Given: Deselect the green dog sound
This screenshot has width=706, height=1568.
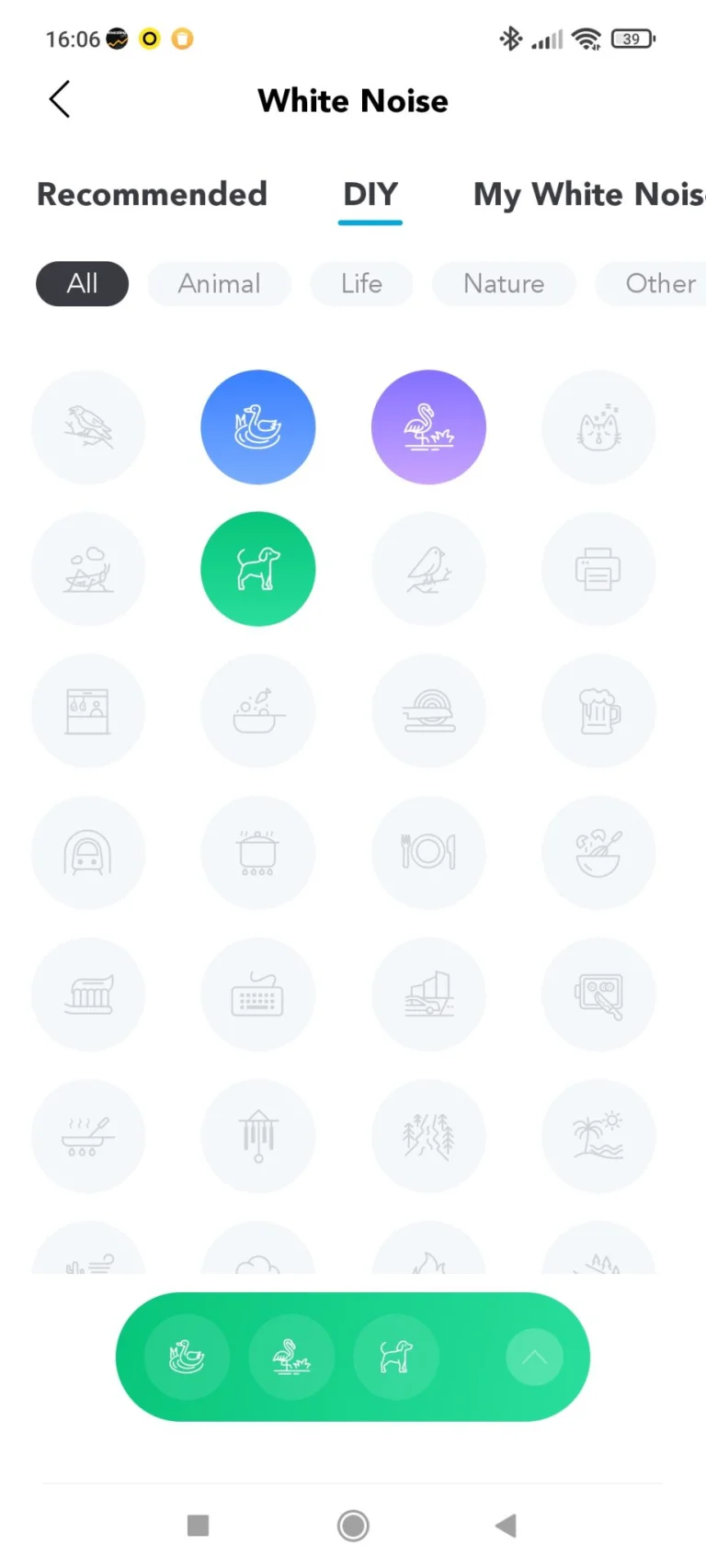Looking at the screenshot, I should [x=258, y=569].
